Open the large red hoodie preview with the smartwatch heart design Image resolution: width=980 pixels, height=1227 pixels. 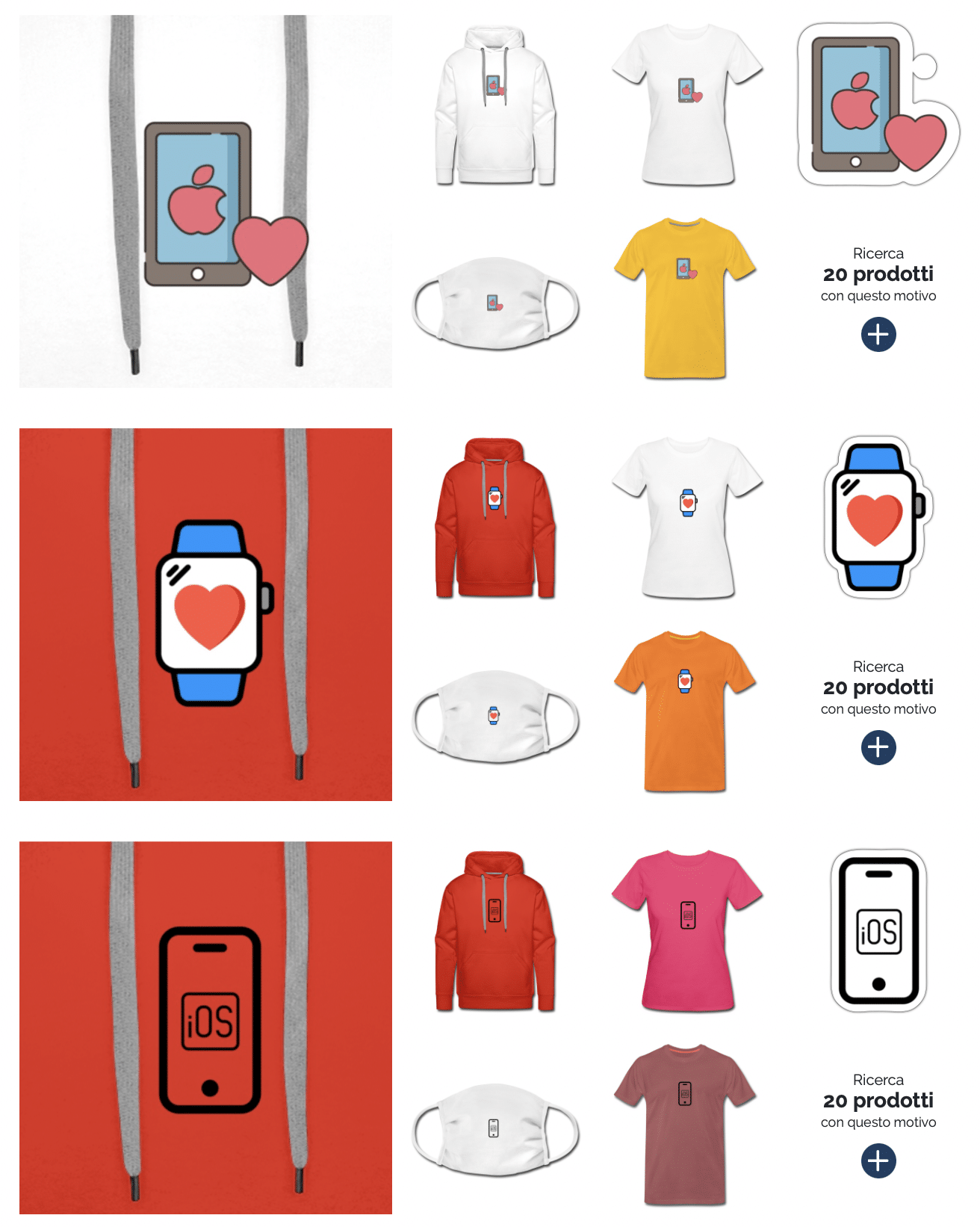pos(205,614)
